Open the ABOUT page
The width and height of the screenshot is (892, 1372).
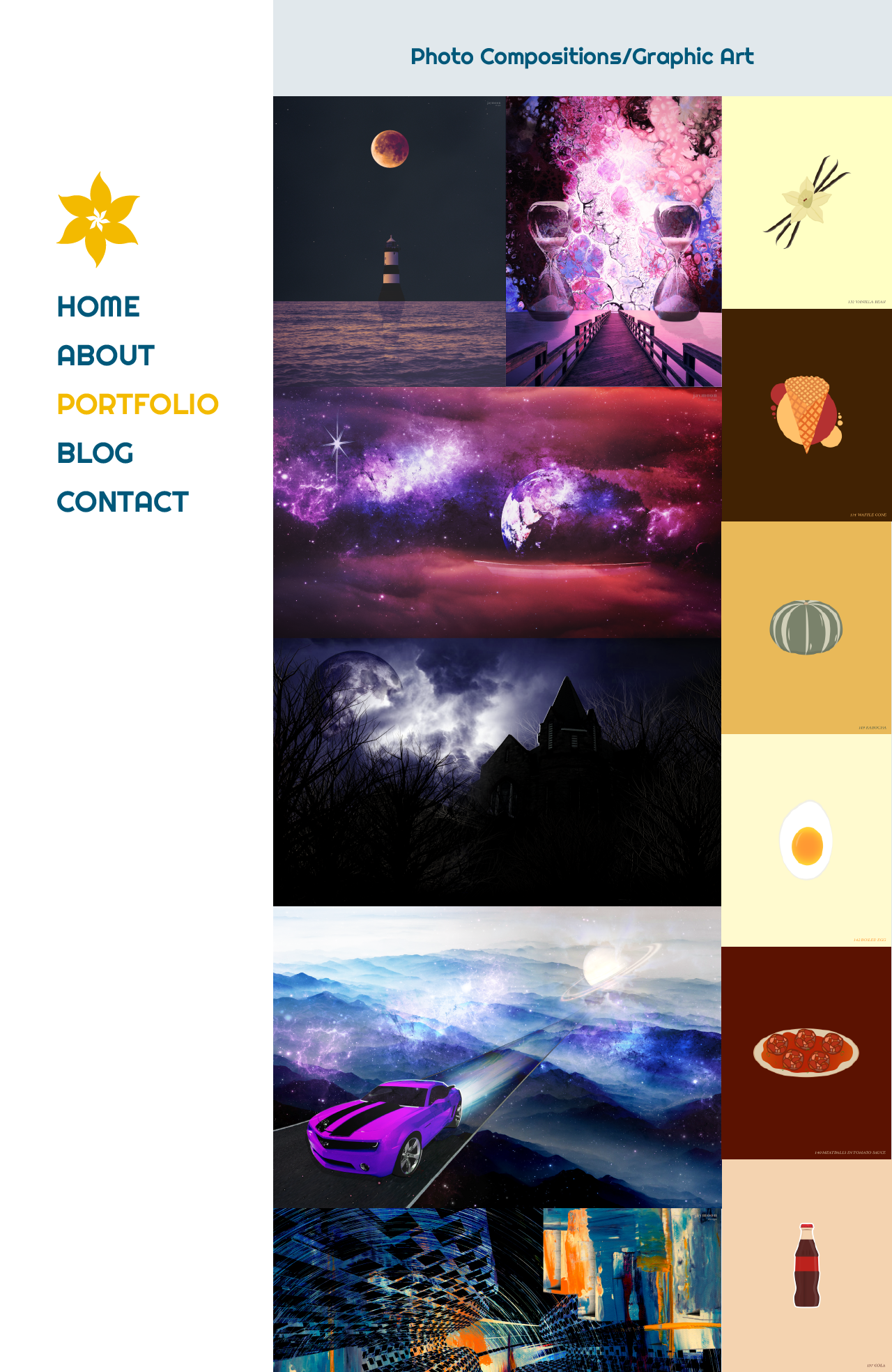tap(105, 356)
